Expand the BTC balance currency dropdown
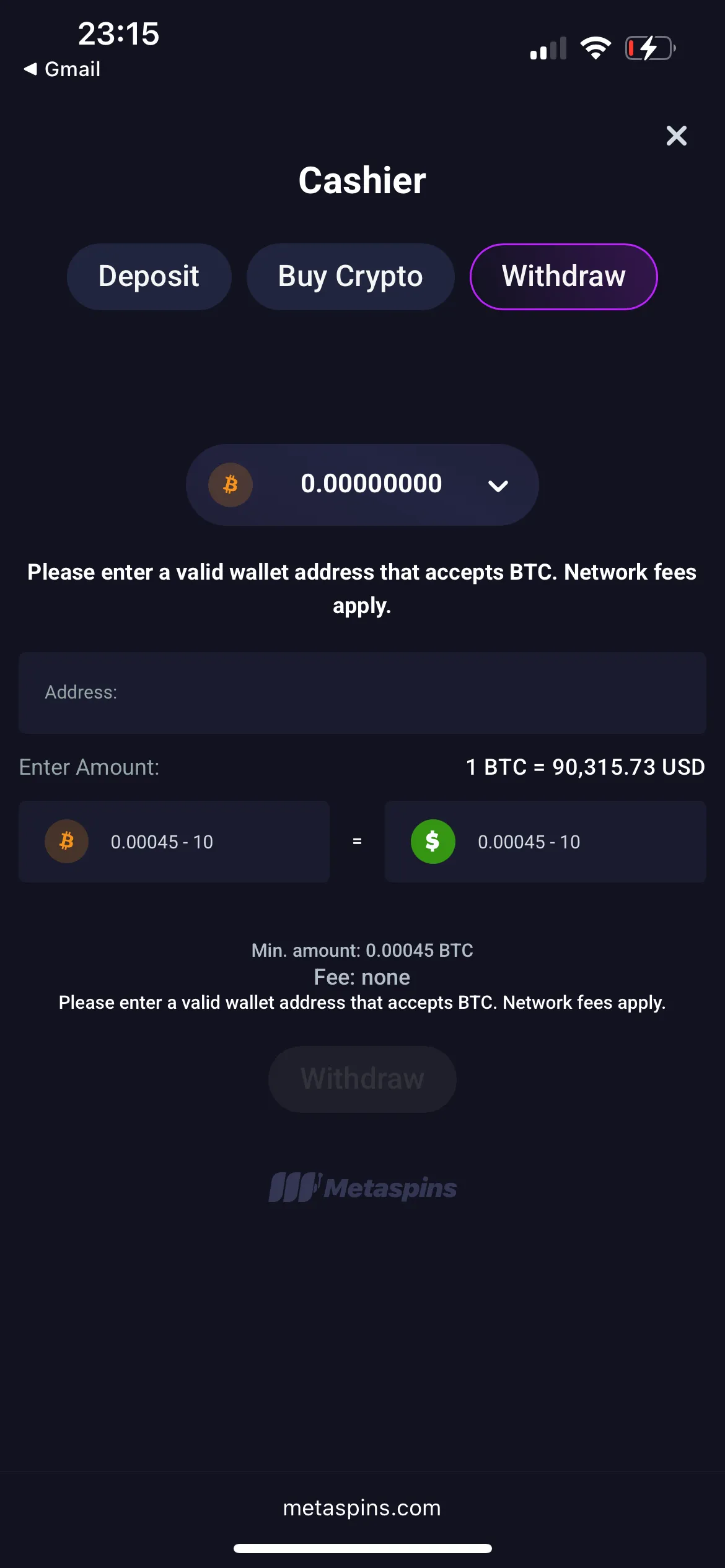 coord(498,486)
